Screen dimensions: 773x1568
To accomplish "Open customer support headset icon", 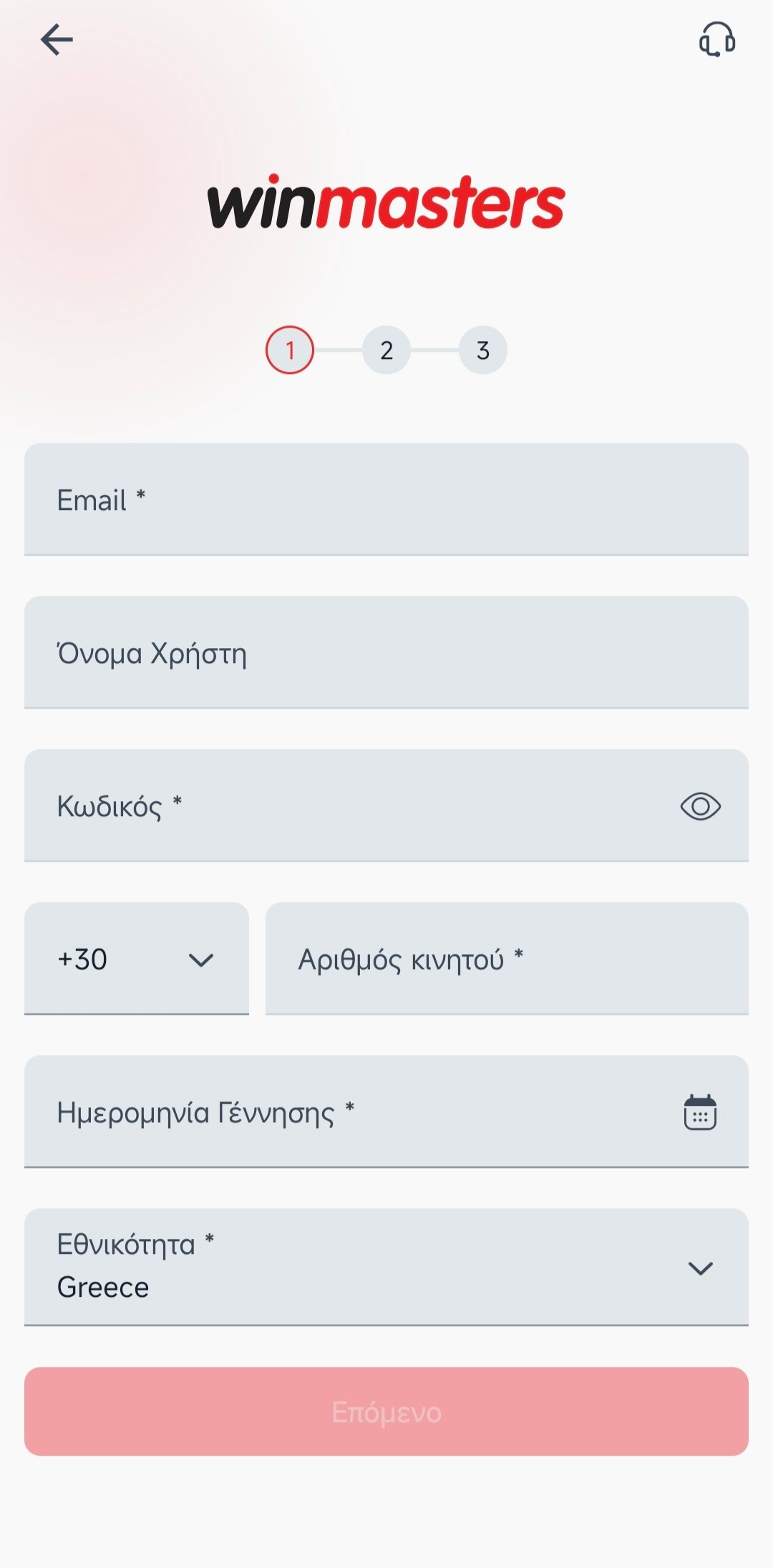I will point(716,39).
